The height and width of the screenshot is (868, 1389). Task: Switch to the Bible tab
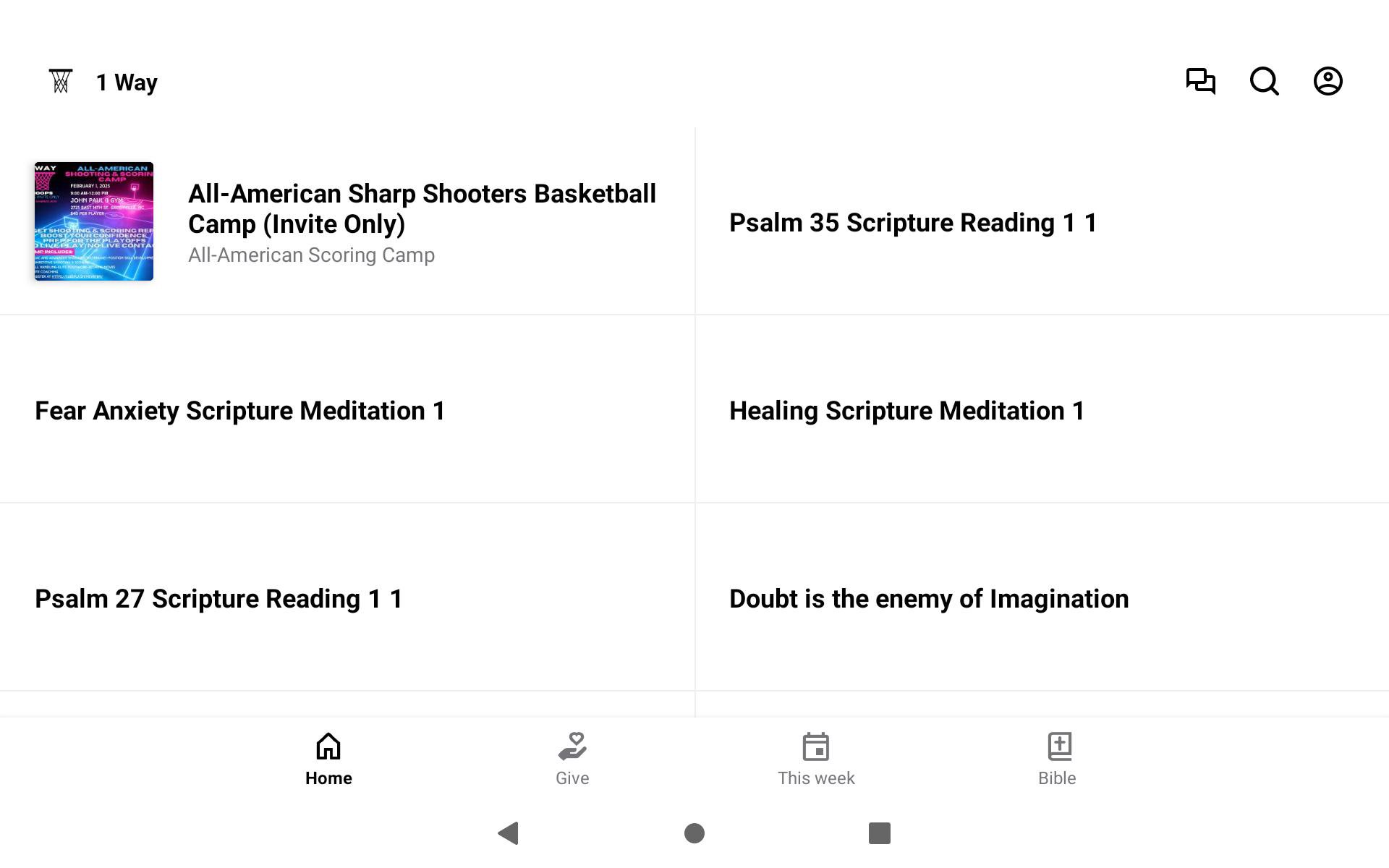click(1057, 759)
